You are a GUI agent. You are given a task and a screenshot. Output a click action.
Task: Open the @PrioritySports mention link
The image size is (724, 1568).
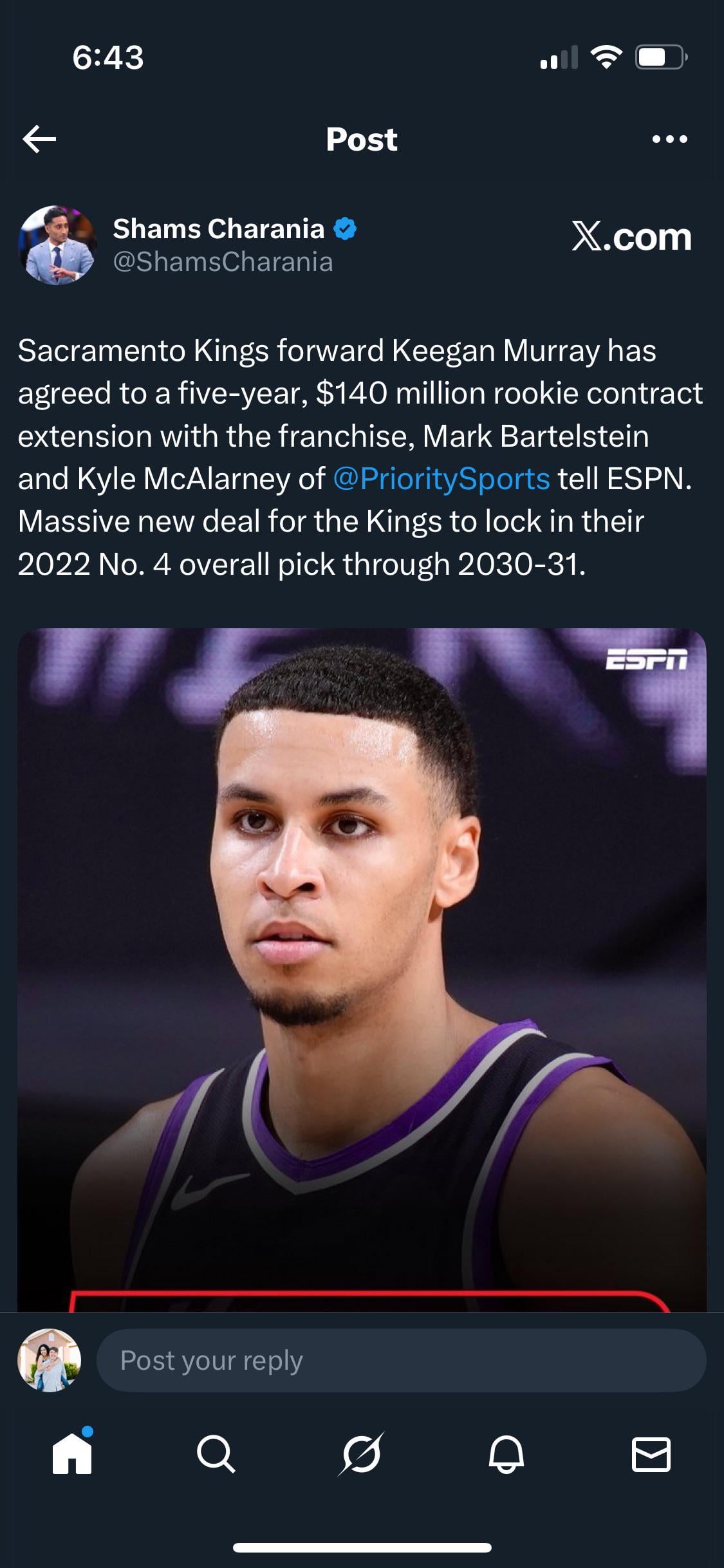click(441, 479)
